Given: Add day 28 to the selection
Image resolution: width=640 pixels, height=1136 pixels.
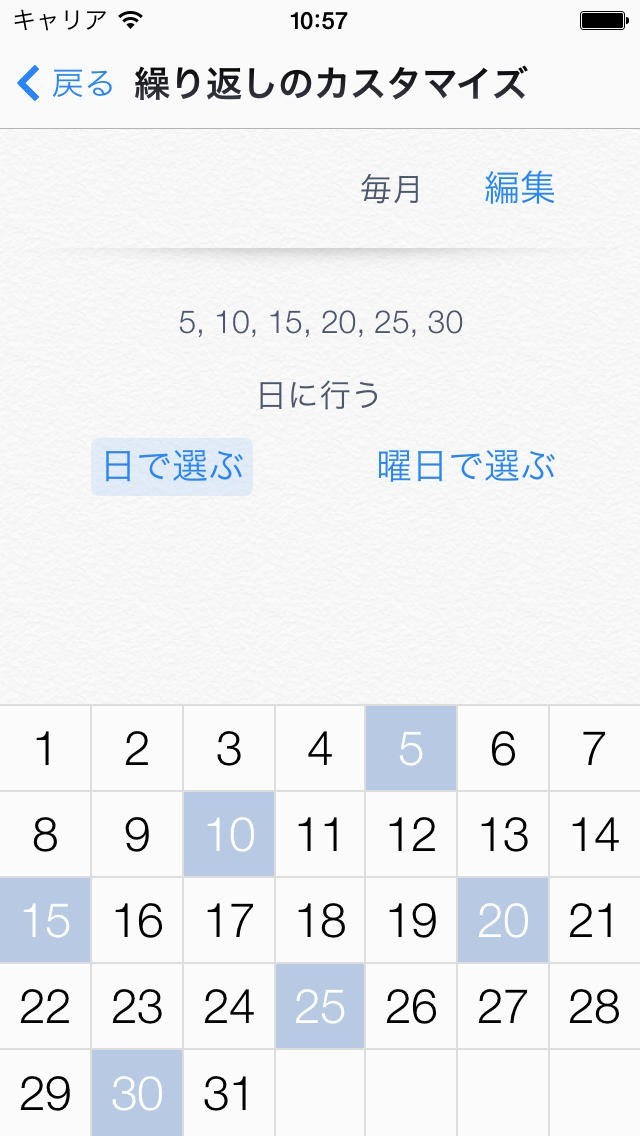Looking at the screenshot, I should pyautogui.click(x=594, y=1007).
